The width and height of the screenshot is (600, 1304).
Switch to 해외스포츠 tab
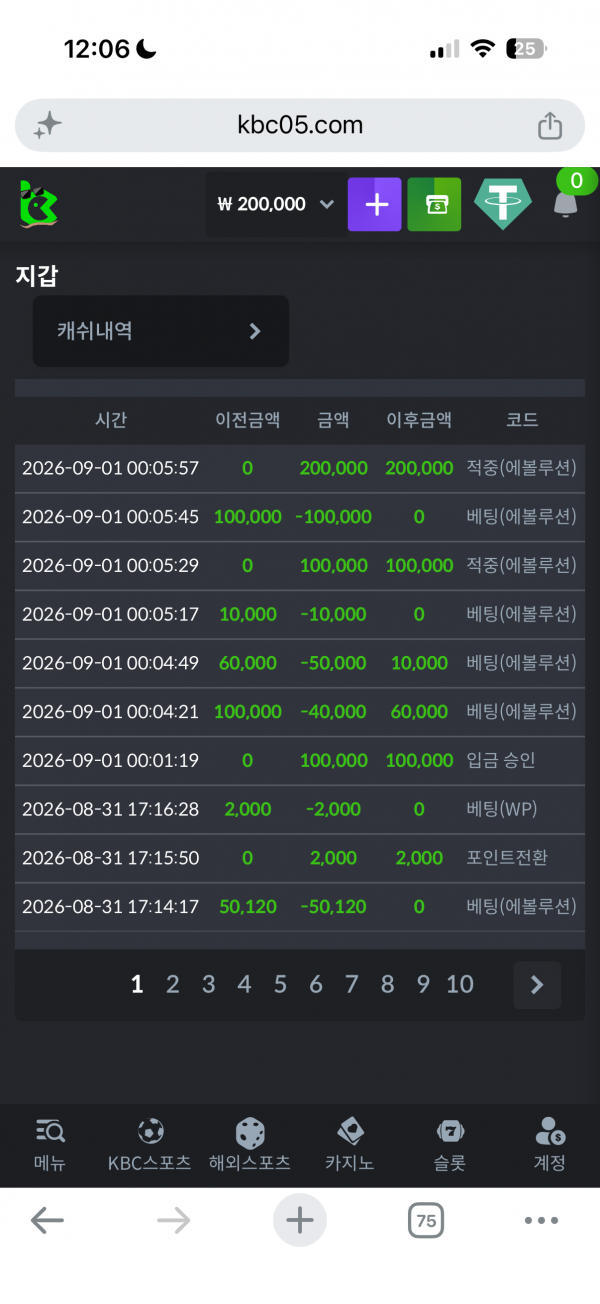pyautogui.click(x=250, y=1145)
